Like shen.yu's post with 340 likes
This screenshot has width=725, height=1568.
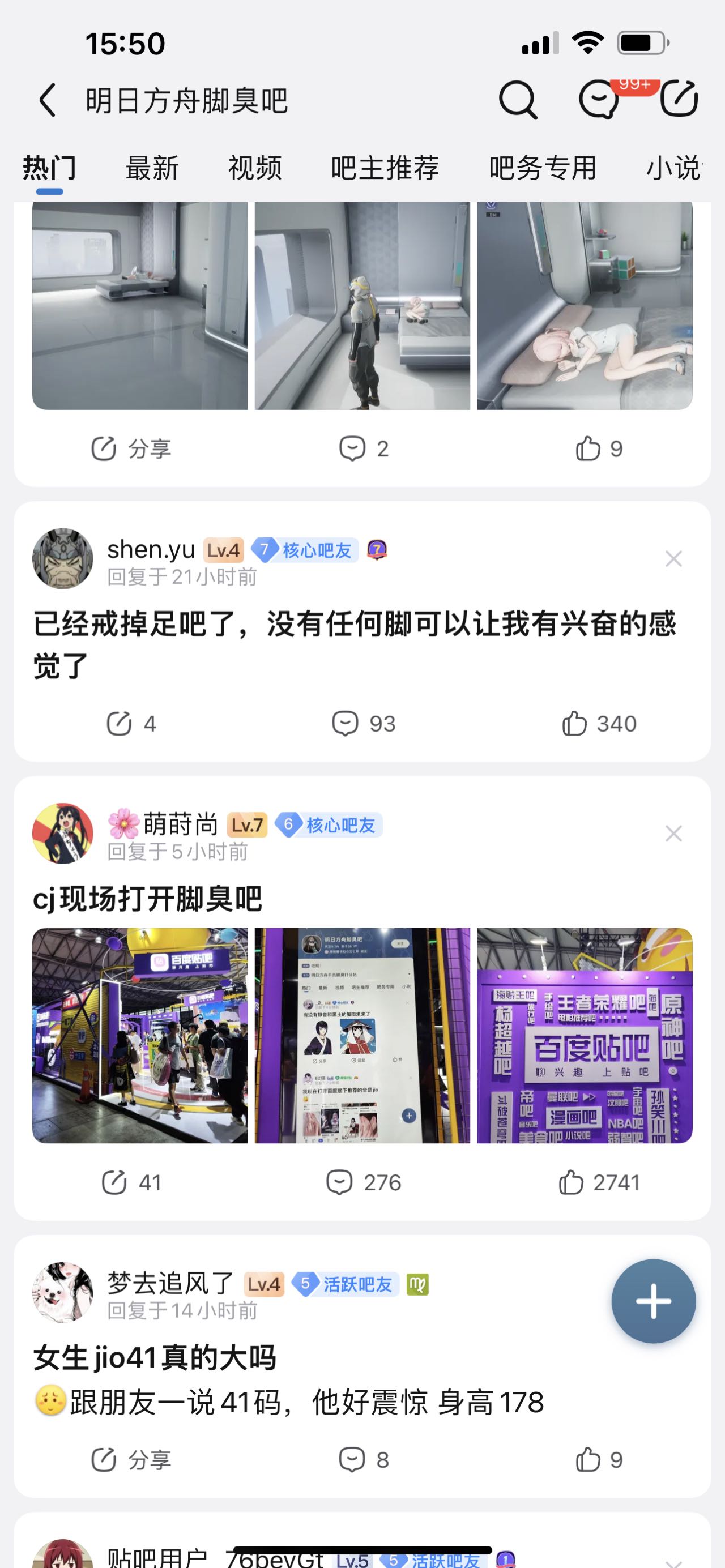(x=599, y=724)
